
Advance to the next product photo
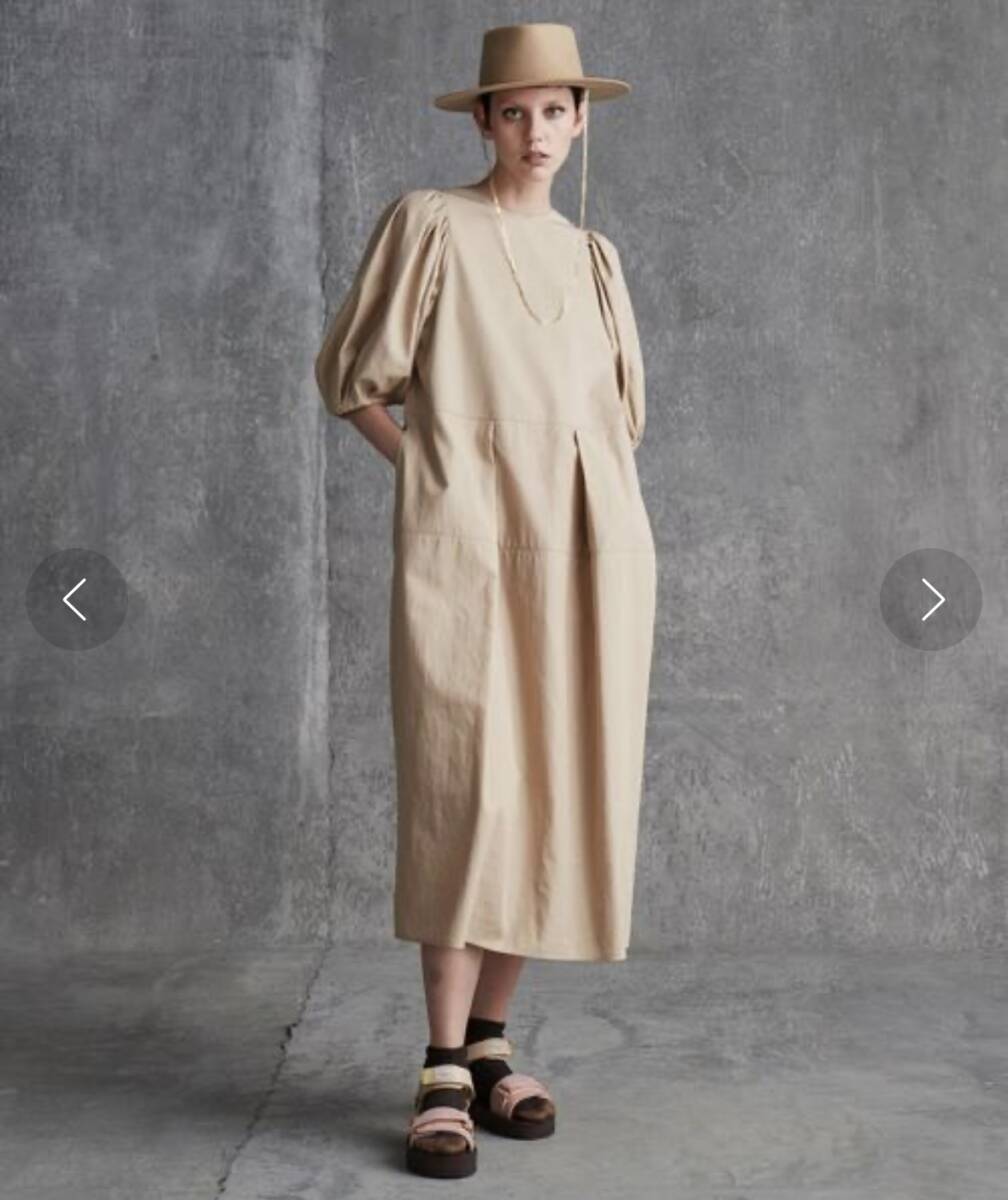[x=930, y=599]
